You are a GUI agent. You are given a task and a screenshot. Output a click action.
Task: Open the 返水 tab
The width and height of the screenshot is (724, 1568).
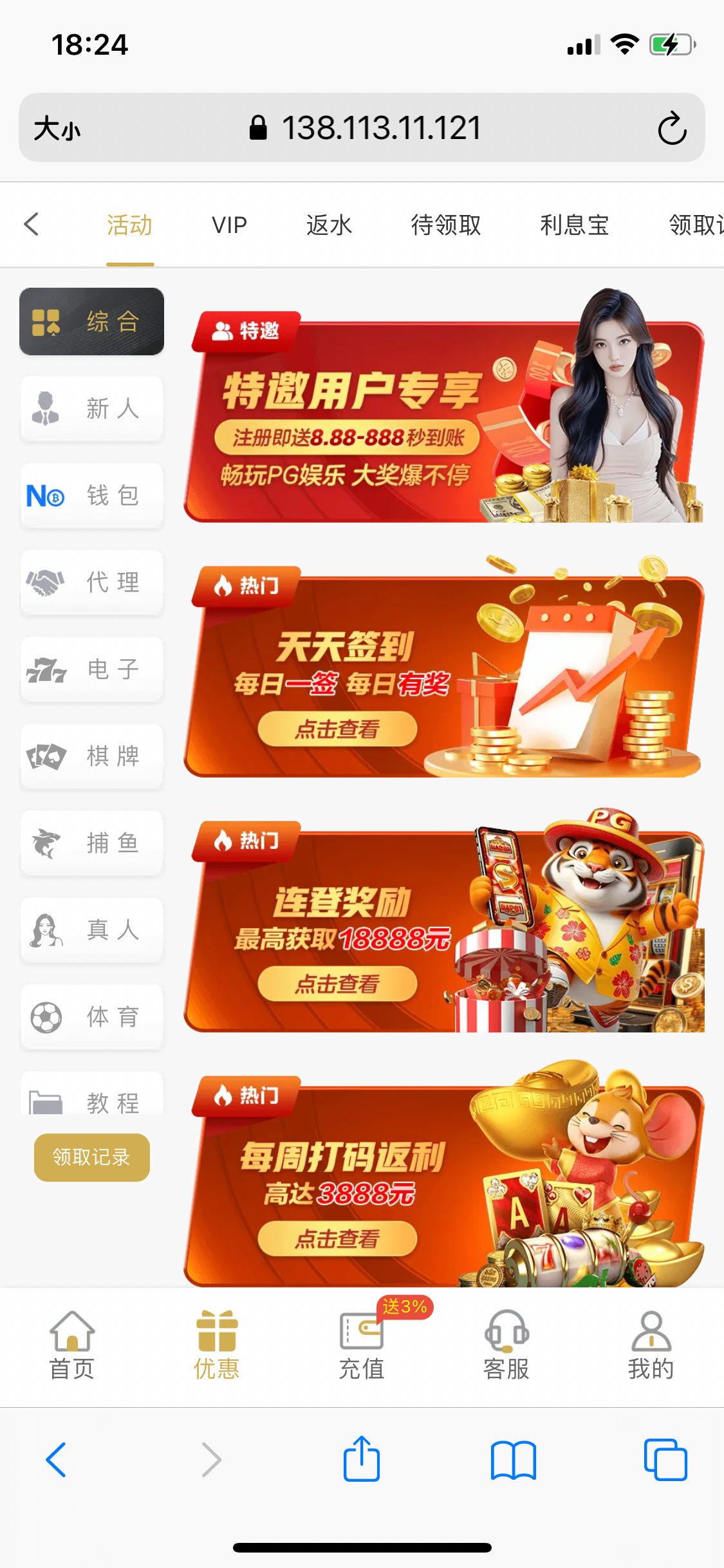(x=329, y=225)
